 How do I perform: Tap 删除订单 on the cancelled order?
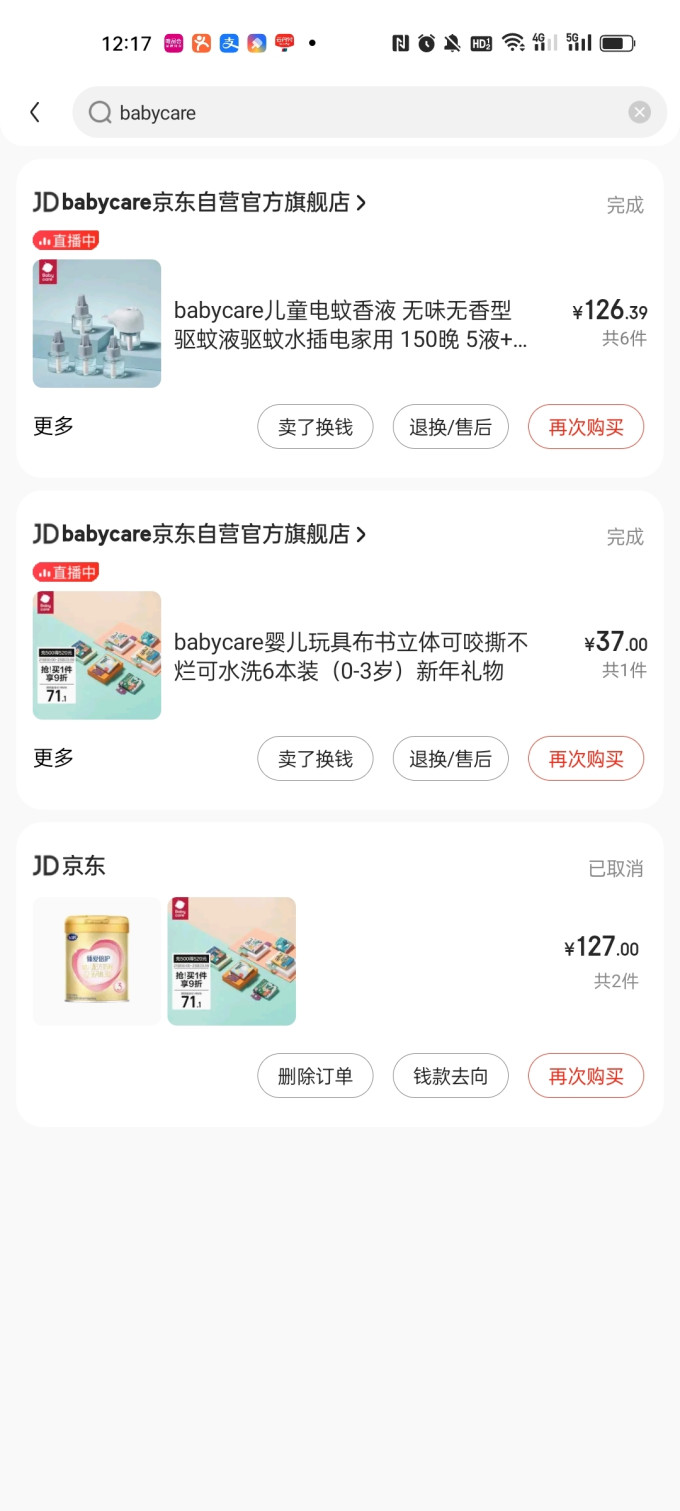[315, 1076]
